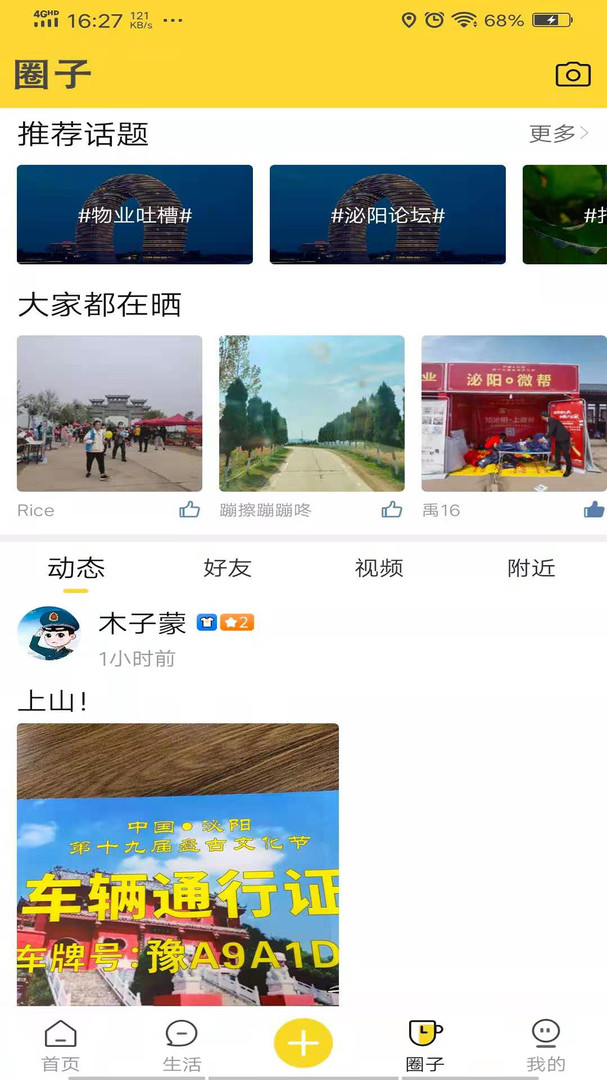Open 木子蒙's profile avatar
Screen dimensions: 607x1080
(x=48, y=634)
